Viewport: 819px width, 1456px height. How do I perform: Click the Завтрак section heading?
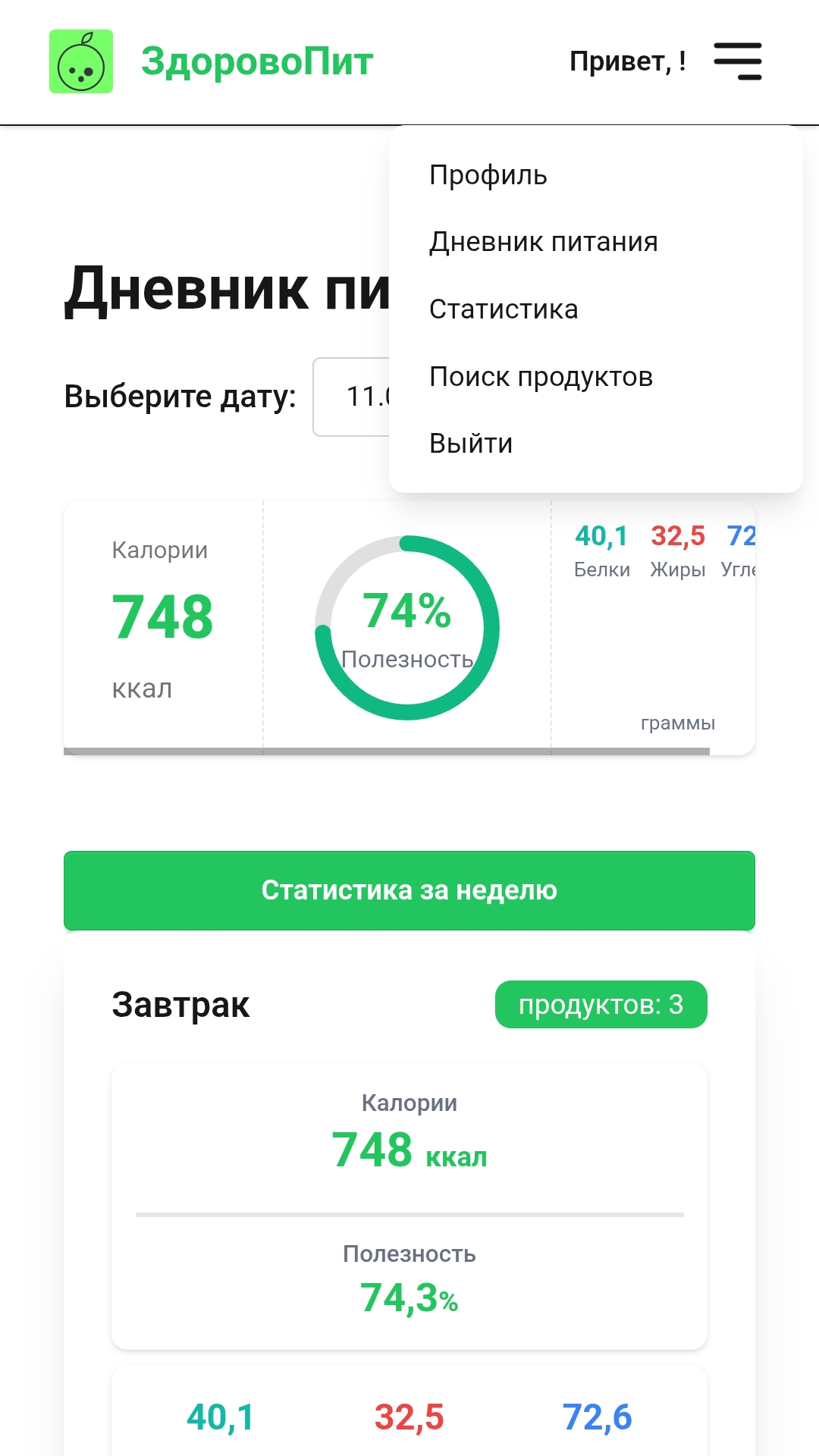[180, 1005]
